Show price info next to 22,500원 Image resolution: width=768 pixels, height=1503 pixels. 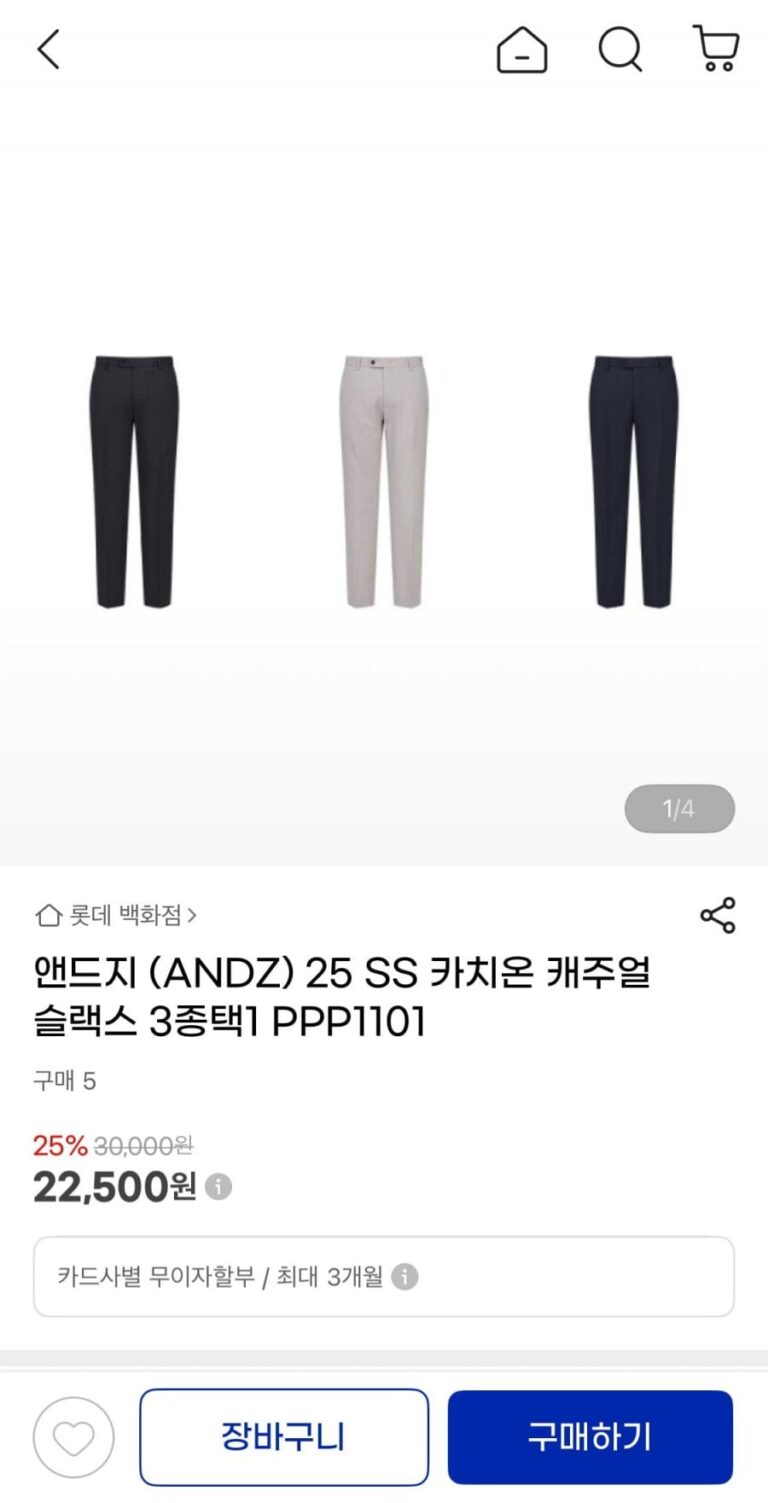(x=218, y=1187)
